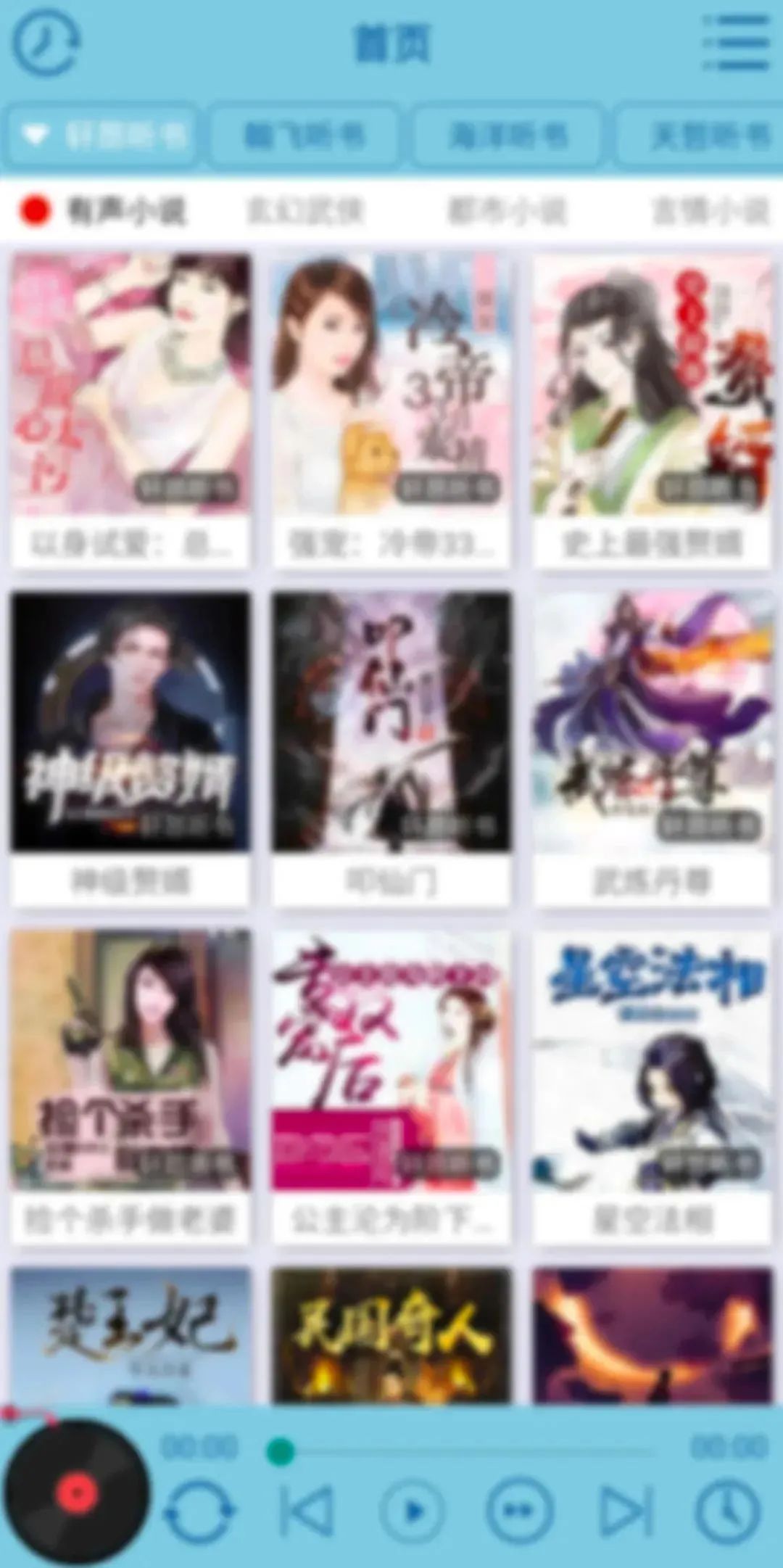
Task: Expand the leftmost 听书 source button
Action: pos(101,133)
